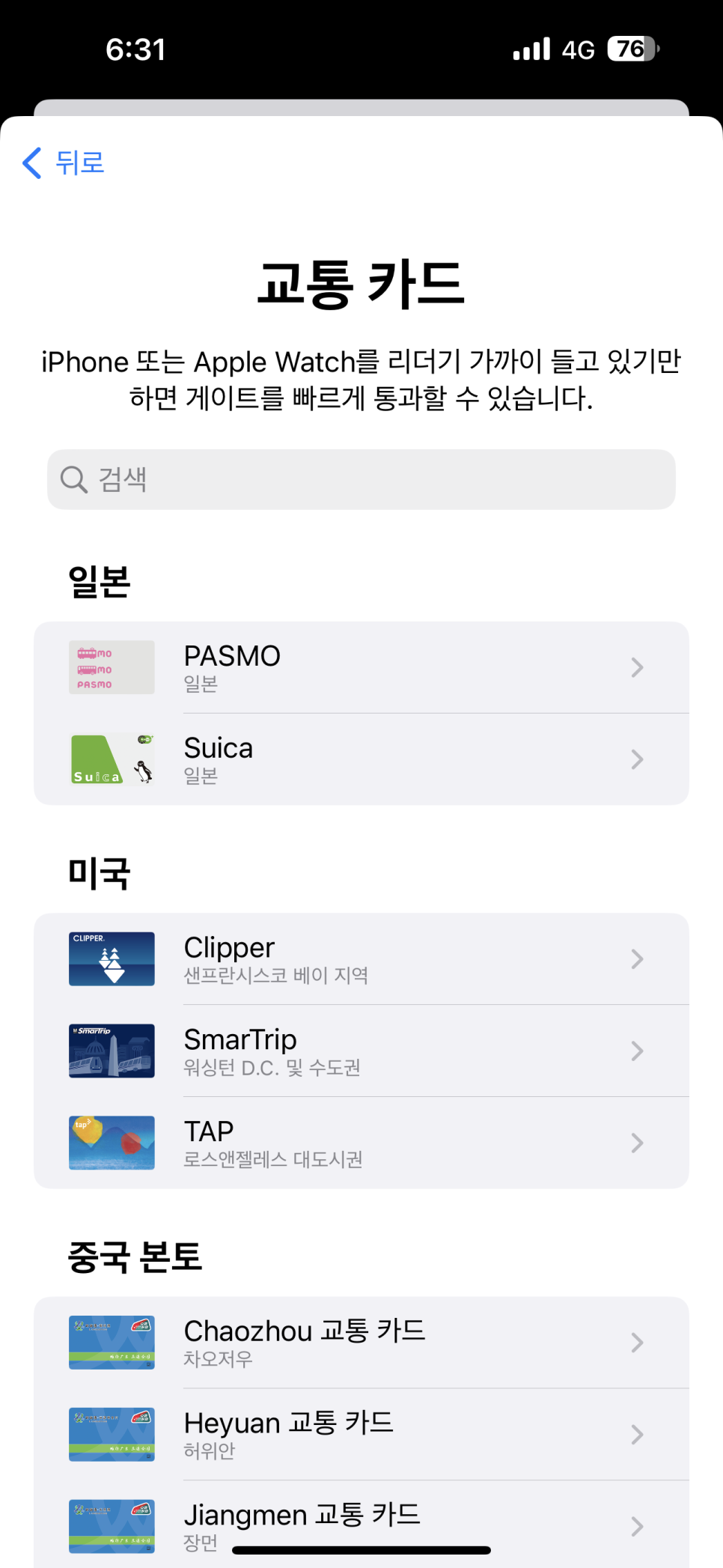Select the Suica card for Japan
Viewport: 723px width, 1568px height.
pos(361,759)
